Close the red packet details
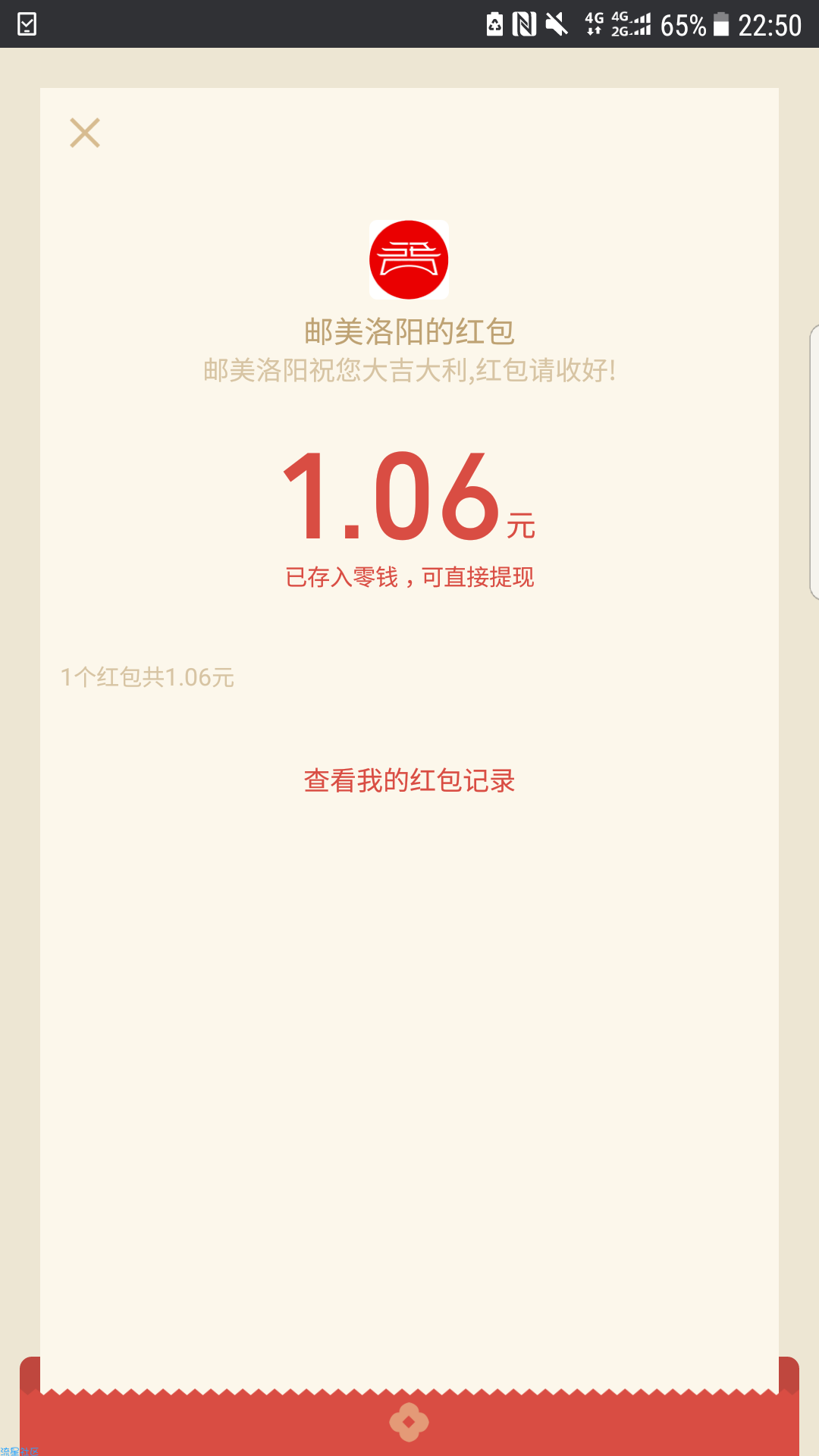Viewport: 819px width, 1456px height. pos(85,133)
